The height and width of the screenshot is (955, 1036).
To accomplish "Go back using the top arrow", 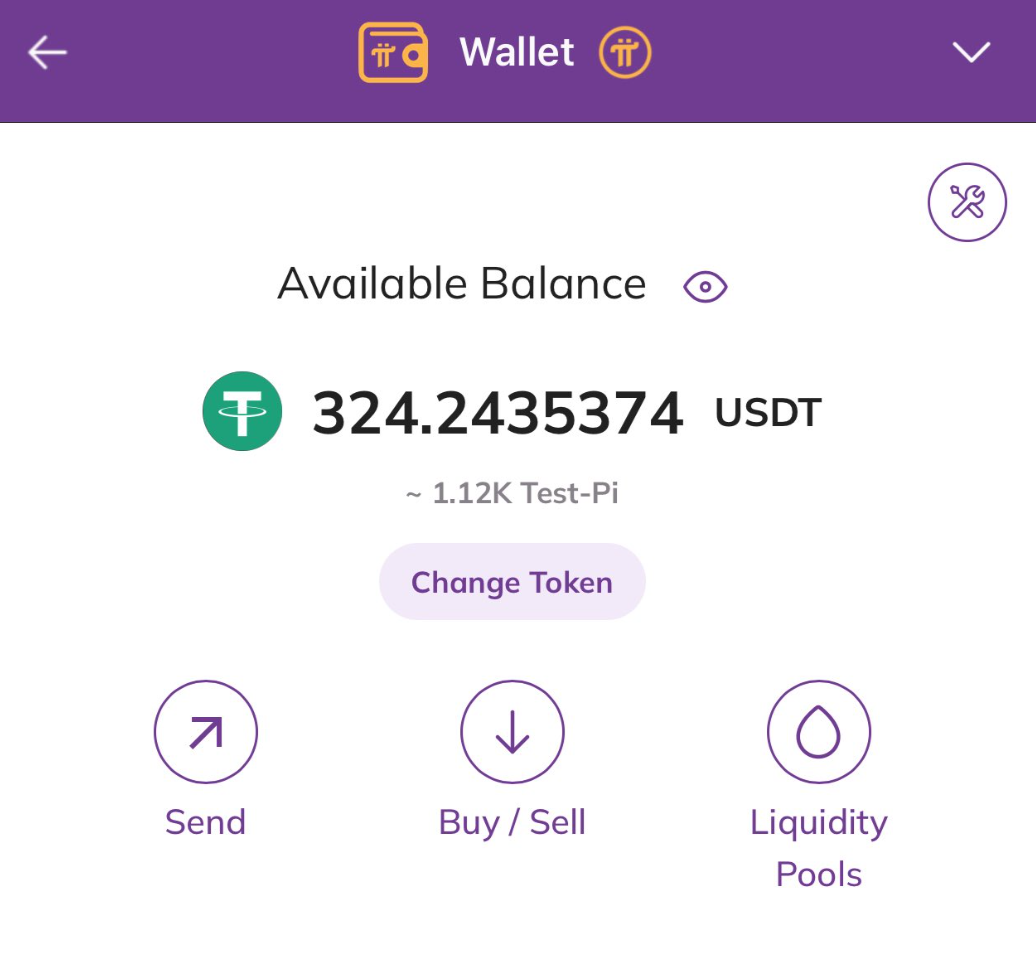I will tap(47, 53).
